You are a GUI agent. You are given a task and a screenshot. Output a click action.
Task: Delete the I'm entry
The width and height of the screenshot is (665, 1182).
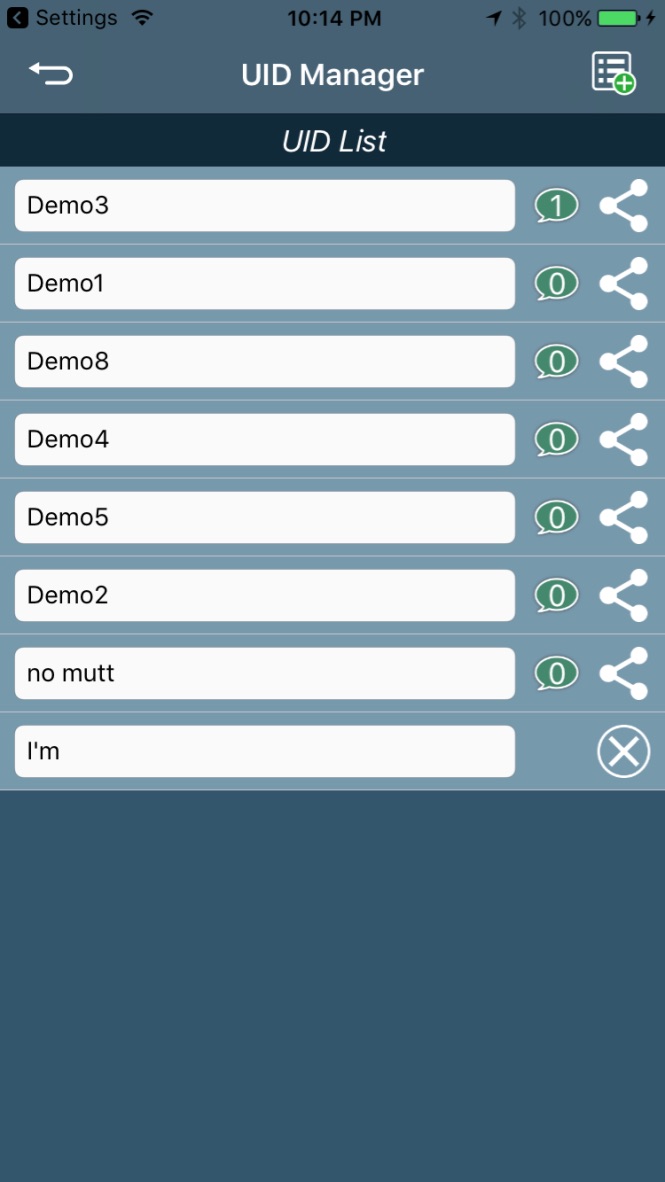point(624,752)
